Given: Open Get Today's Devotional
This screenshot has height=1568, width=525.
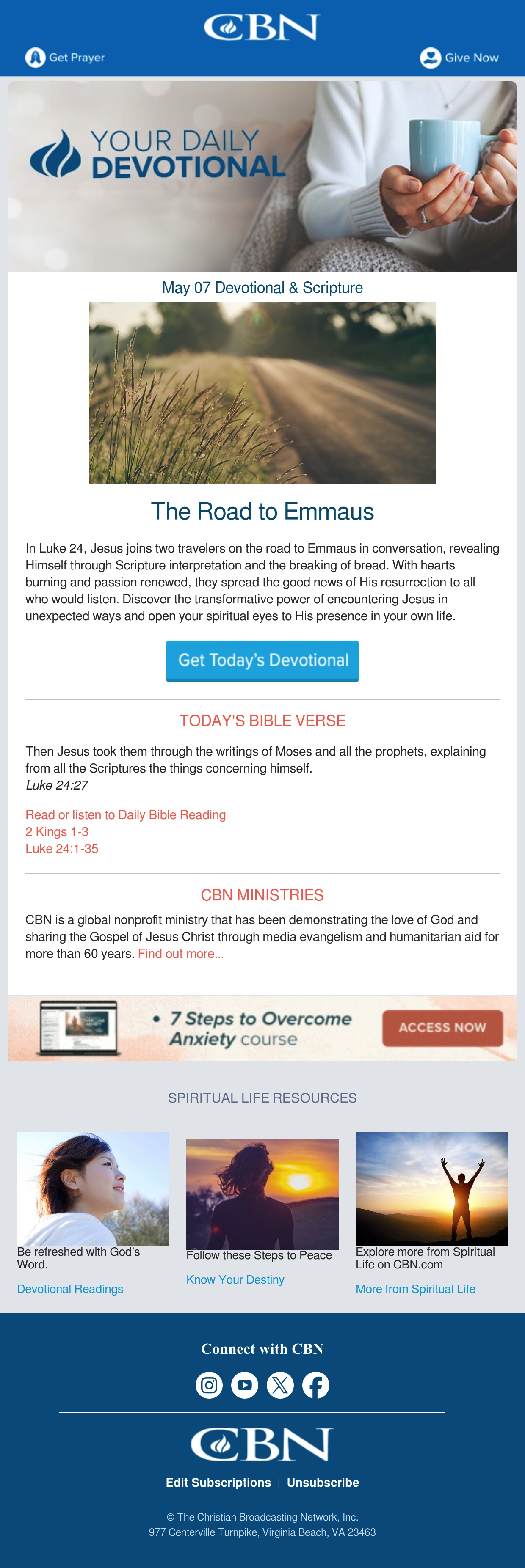Looking at the screenshot, I should [262, 660].
